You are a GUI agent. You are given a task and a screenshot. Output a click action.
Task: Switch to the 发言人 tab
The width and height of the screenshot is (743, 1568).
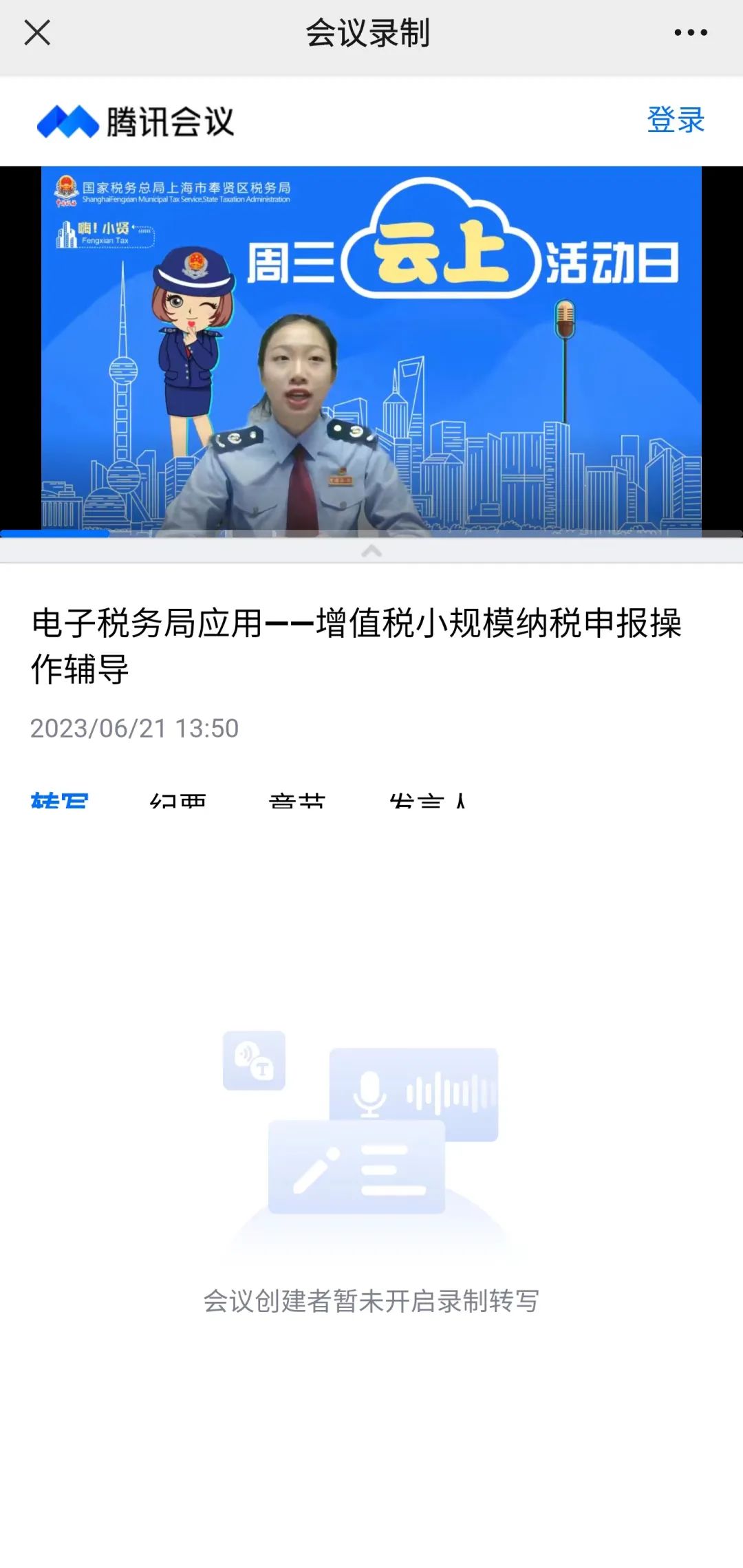[428, 800]
